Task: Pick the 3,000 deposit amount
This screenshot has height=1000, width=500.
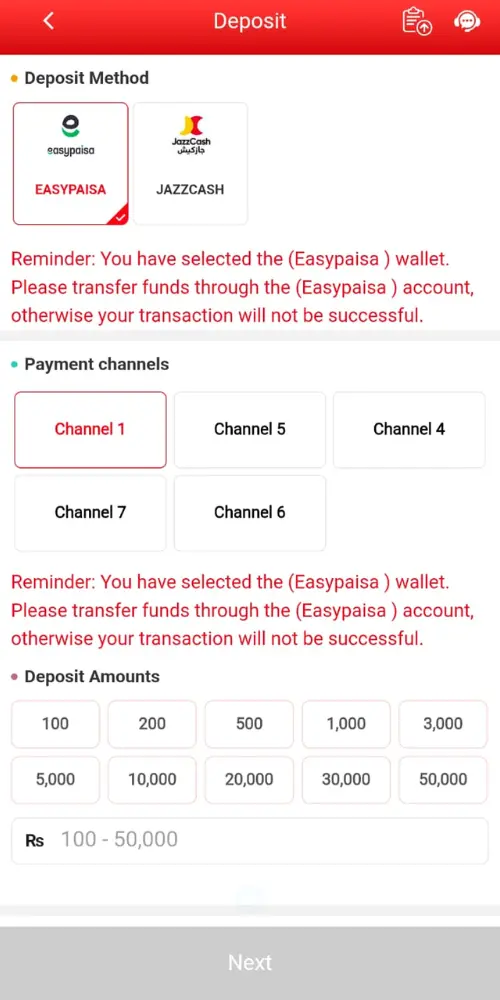Action: pos(443,724)
